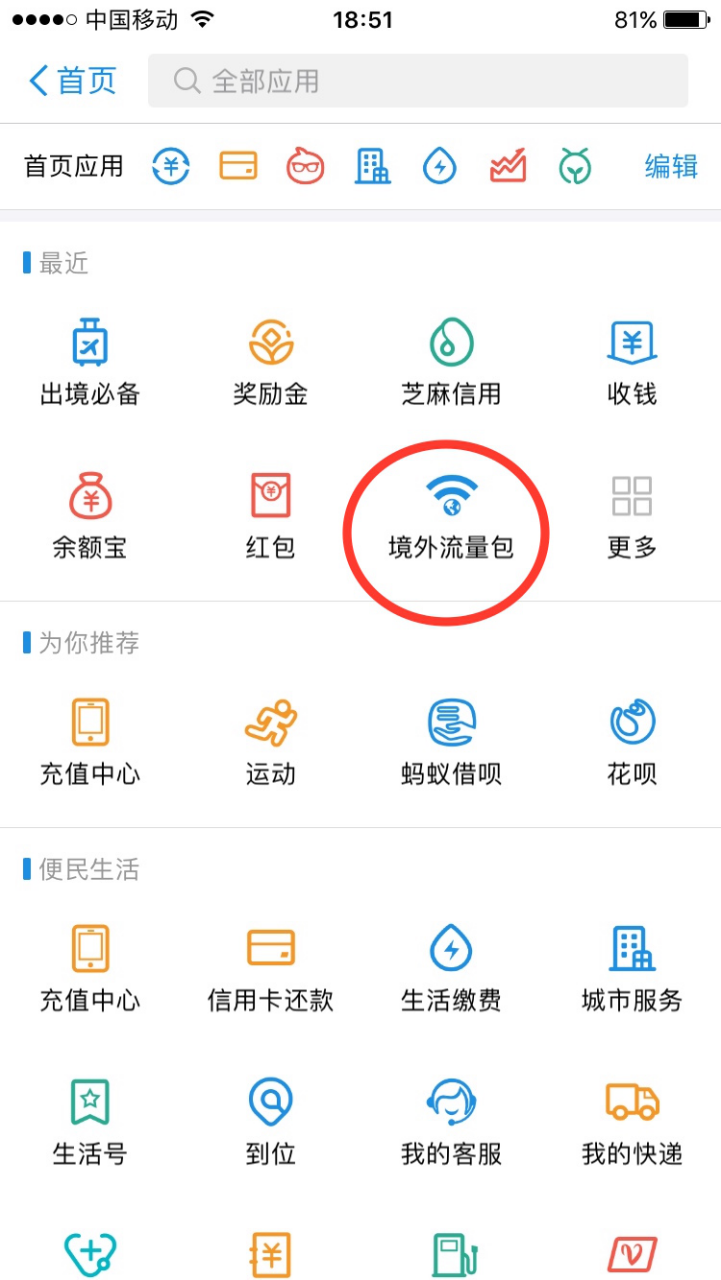Tap the 全部应用 search box
The image size is (721, 1280).
point(417,81)
